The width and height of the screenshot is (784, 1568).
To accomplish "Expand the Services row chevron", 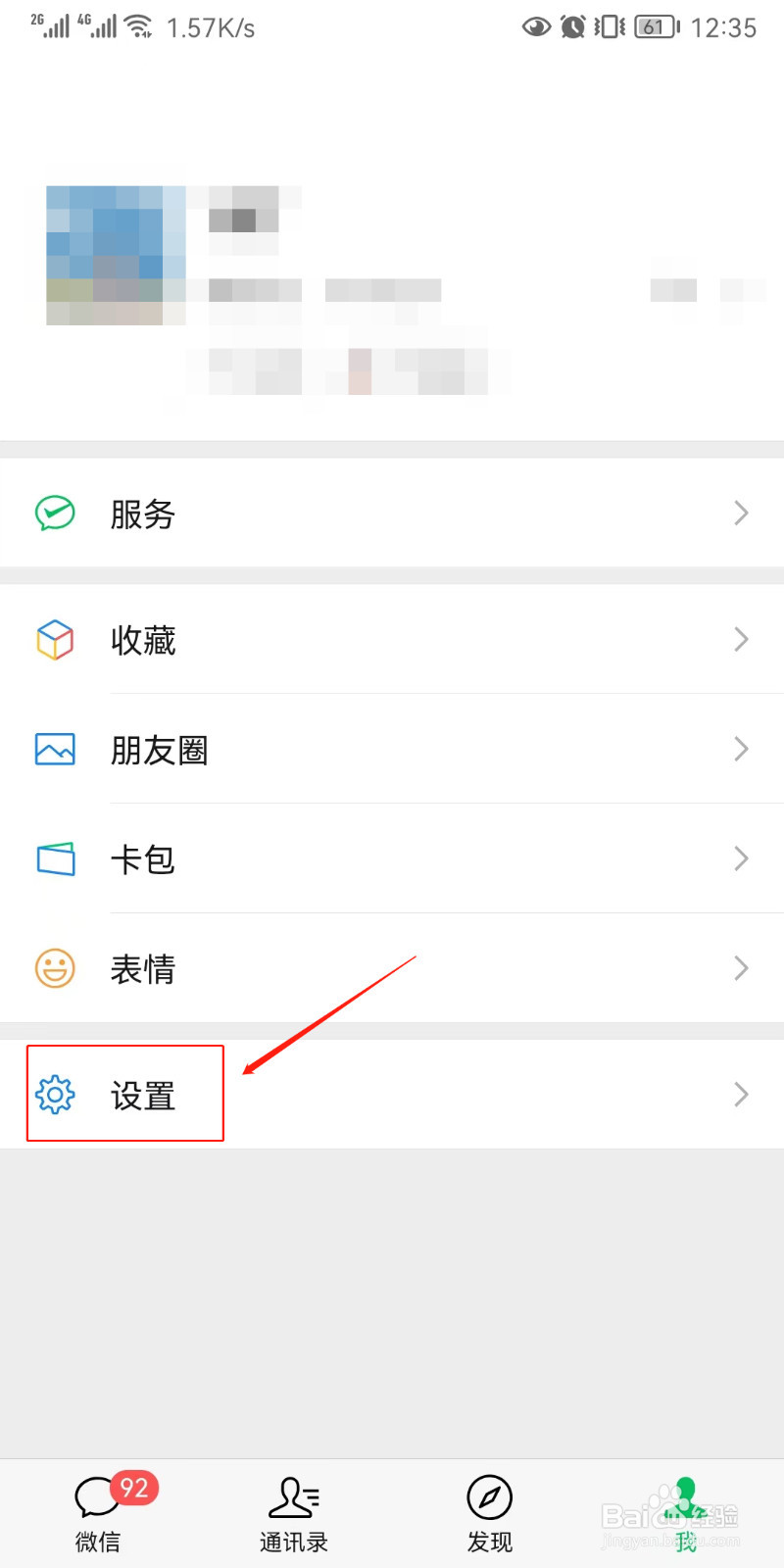I will click(x=742, y=513).
